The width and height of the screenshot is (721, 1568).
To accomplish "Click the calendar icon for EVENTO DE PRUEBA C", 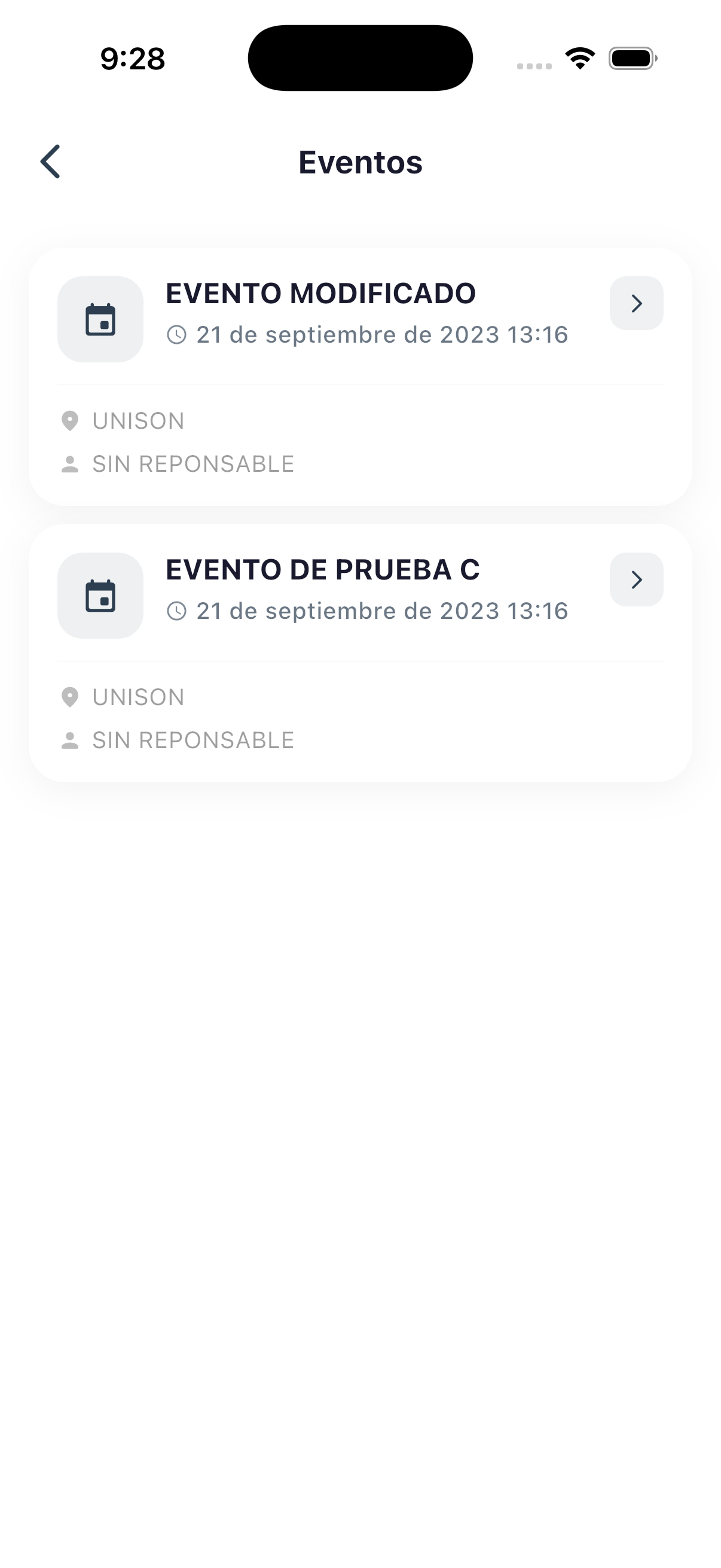I will click(x=100, y=594).
